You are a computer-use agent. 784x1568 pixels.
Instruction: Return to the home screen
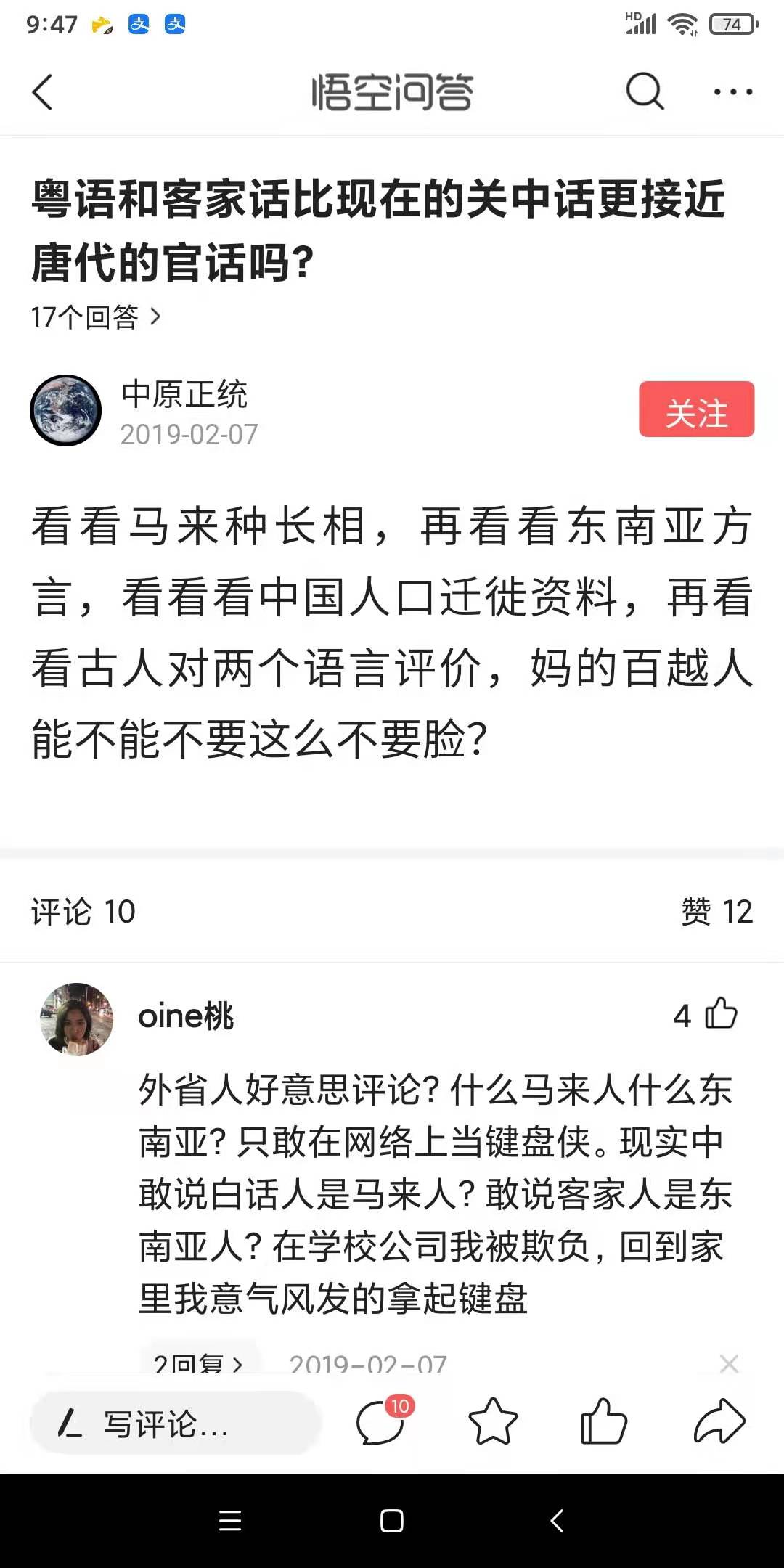392,1521
